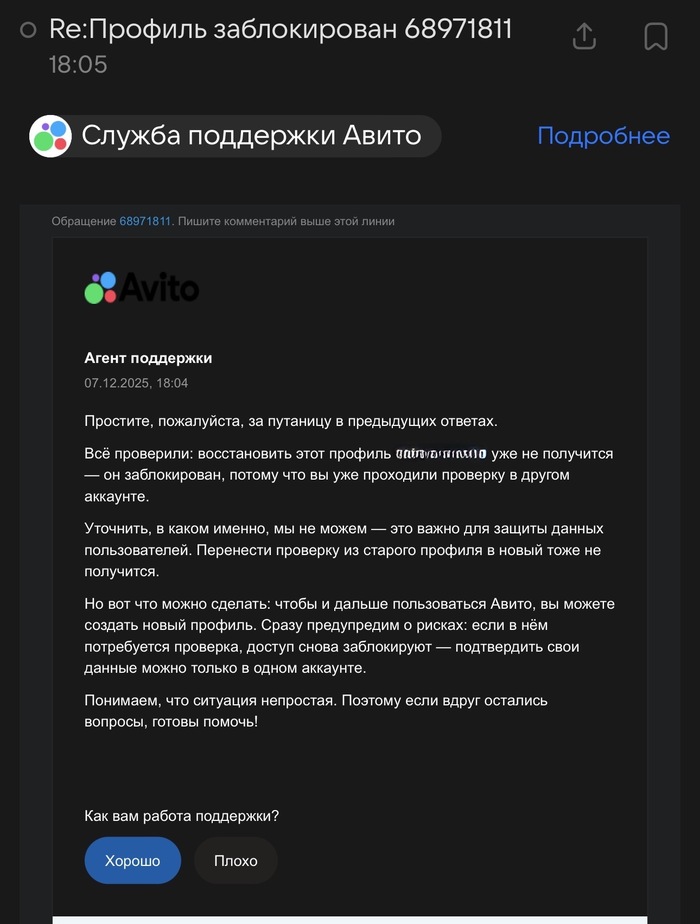Open the Подробнее sender details
Viewport: 700px width, 924px height.
603,136
